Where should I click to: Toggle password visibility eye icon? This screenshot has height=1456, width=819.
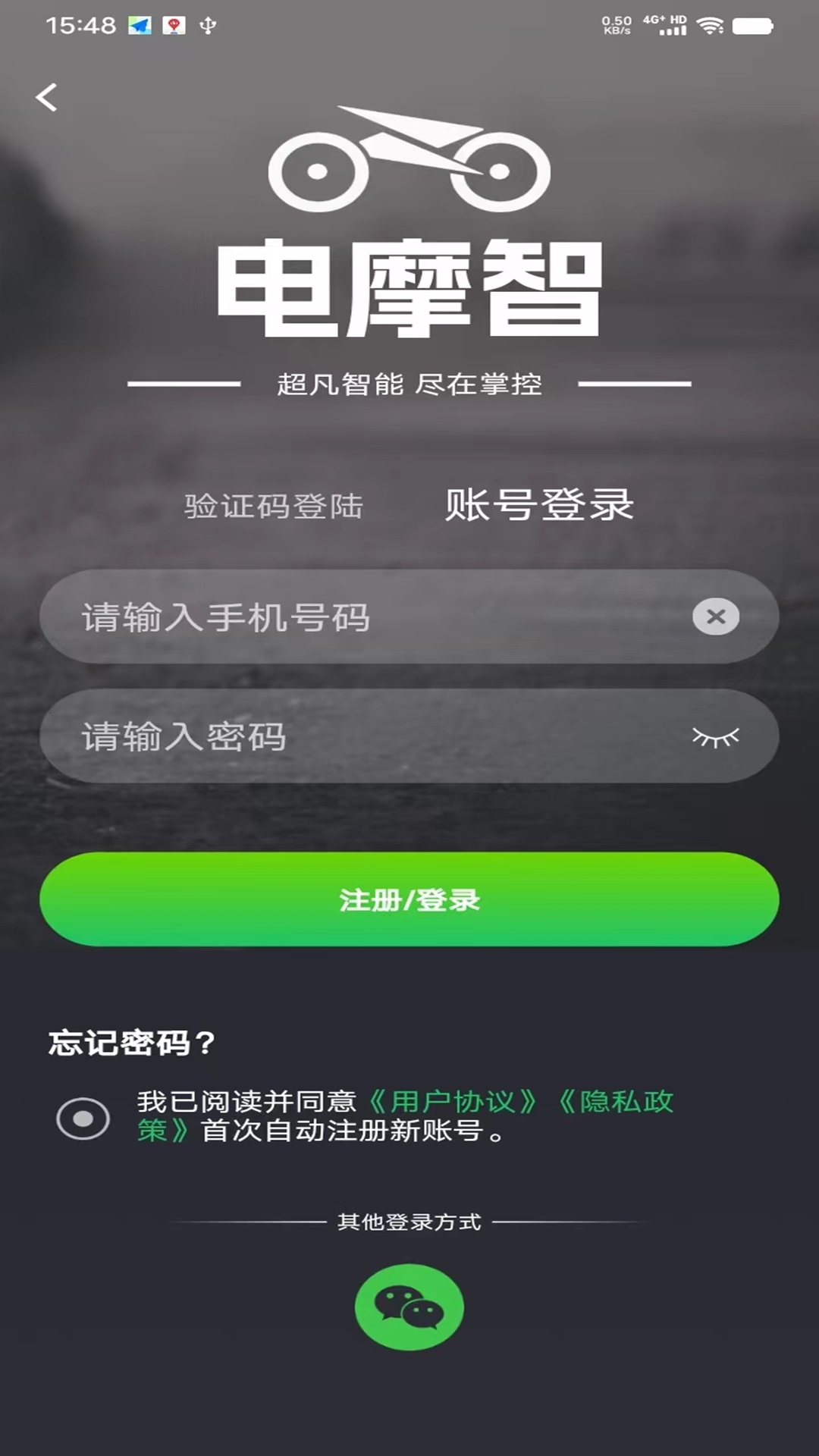click(x=715, y=736)
